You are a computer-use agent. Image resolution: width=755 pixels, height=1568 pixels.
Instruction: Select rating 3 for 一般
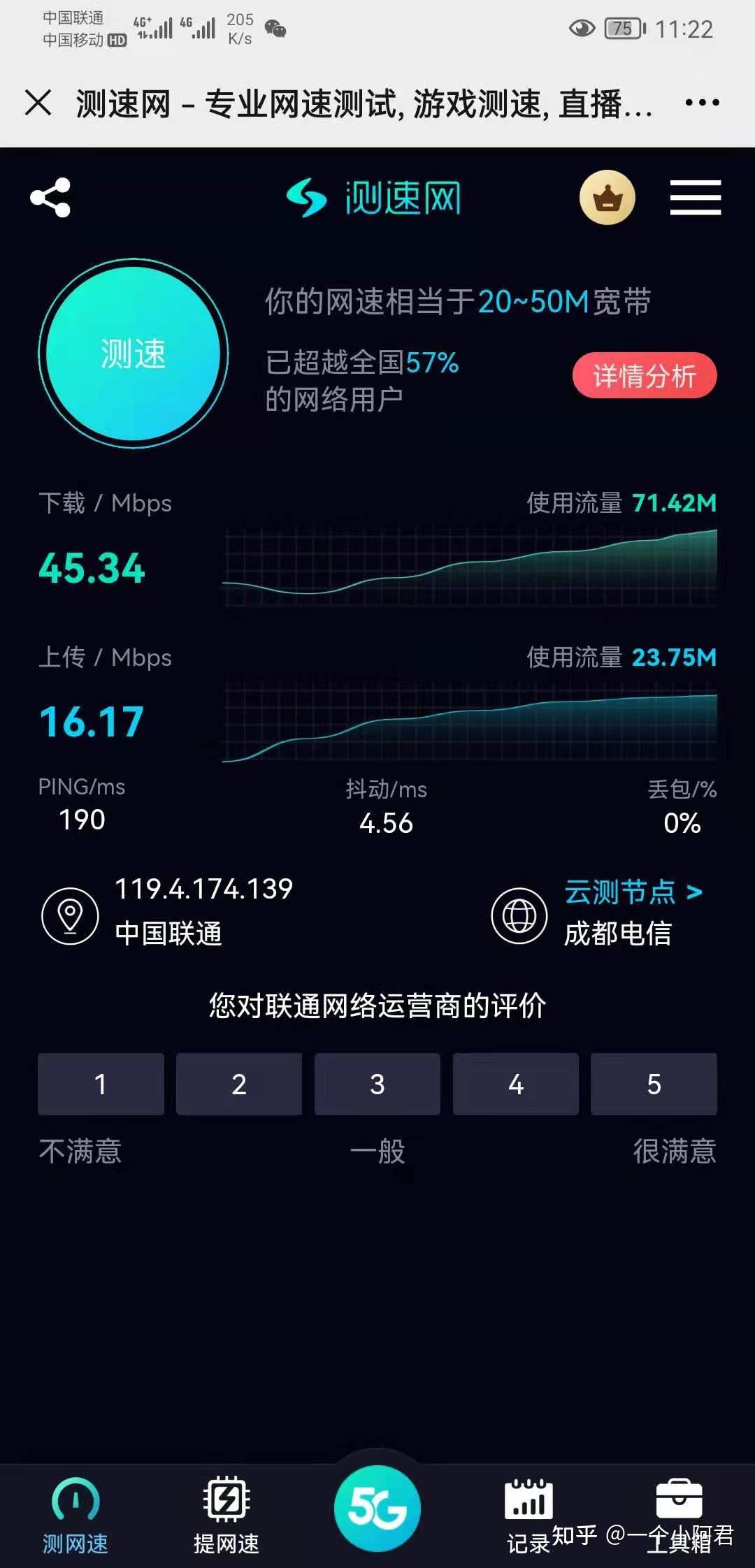(377, 1084)
